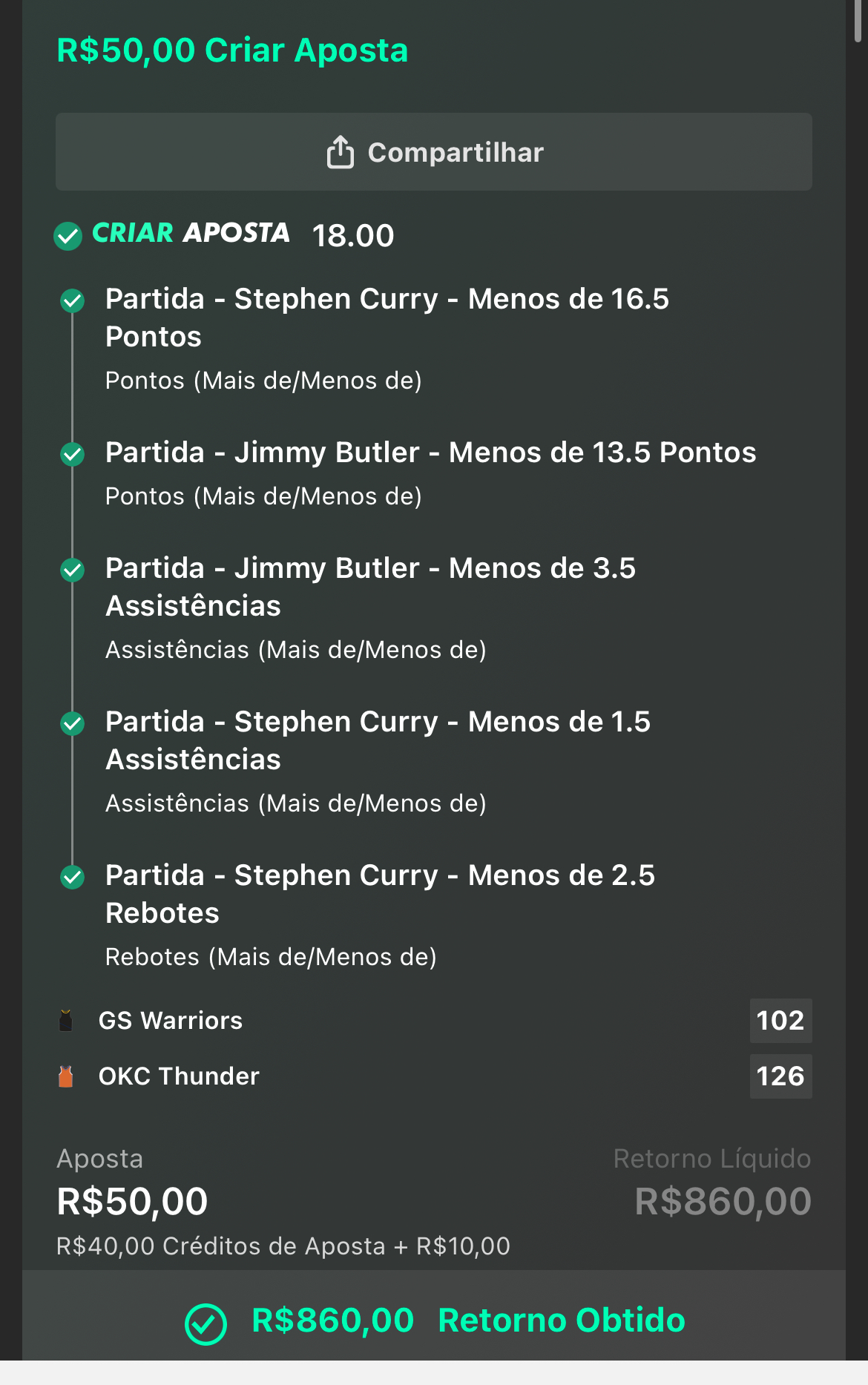Click the check icon on Stephen Curry rebounds leg

click(x=73, y=878)
